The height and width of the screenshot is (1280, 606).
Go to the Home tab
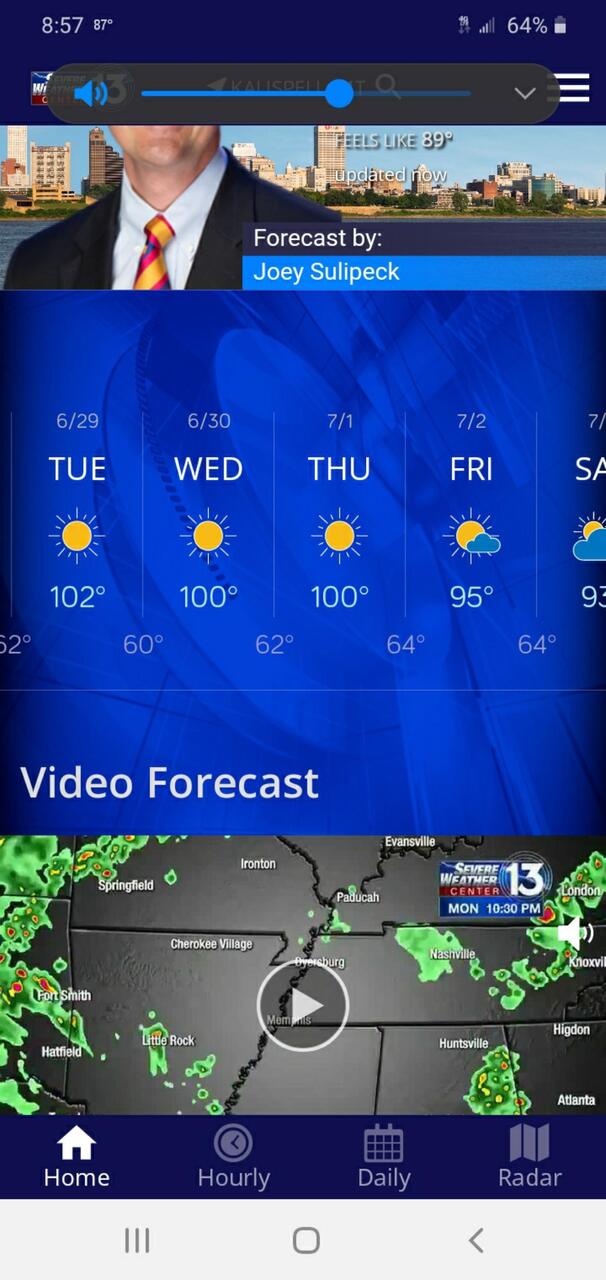76,1157
